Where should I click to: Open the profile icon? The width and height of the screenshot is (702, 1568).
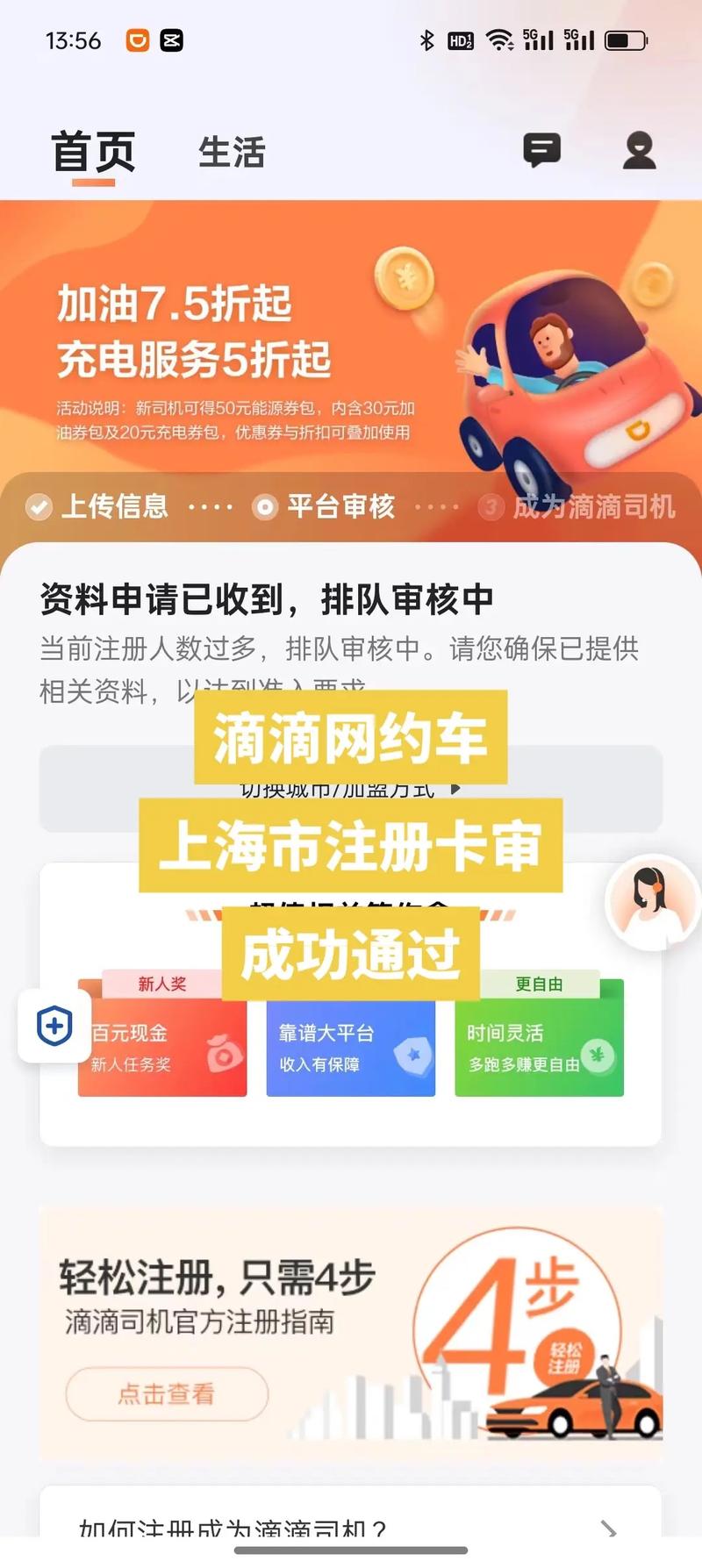639,150
